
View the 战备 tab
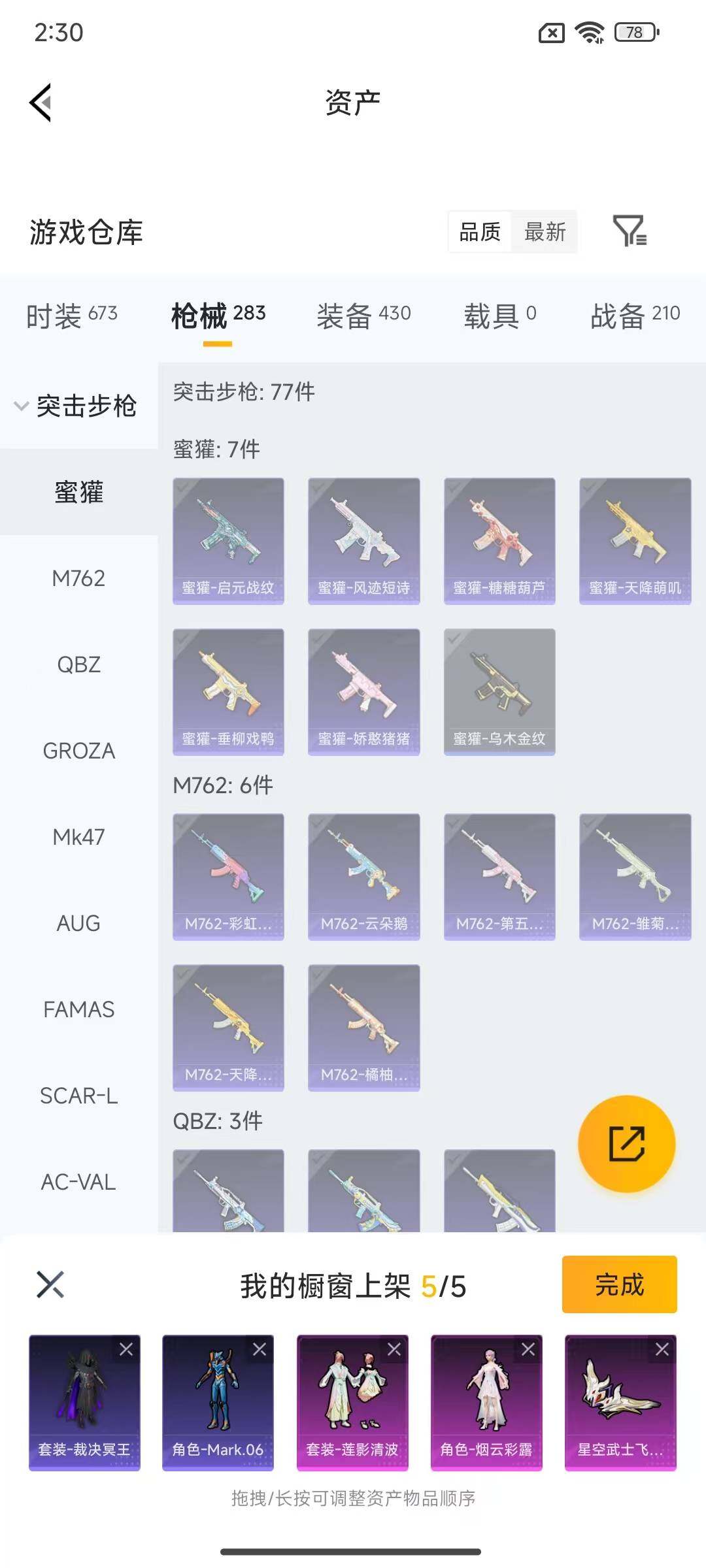tap(635, 316)
